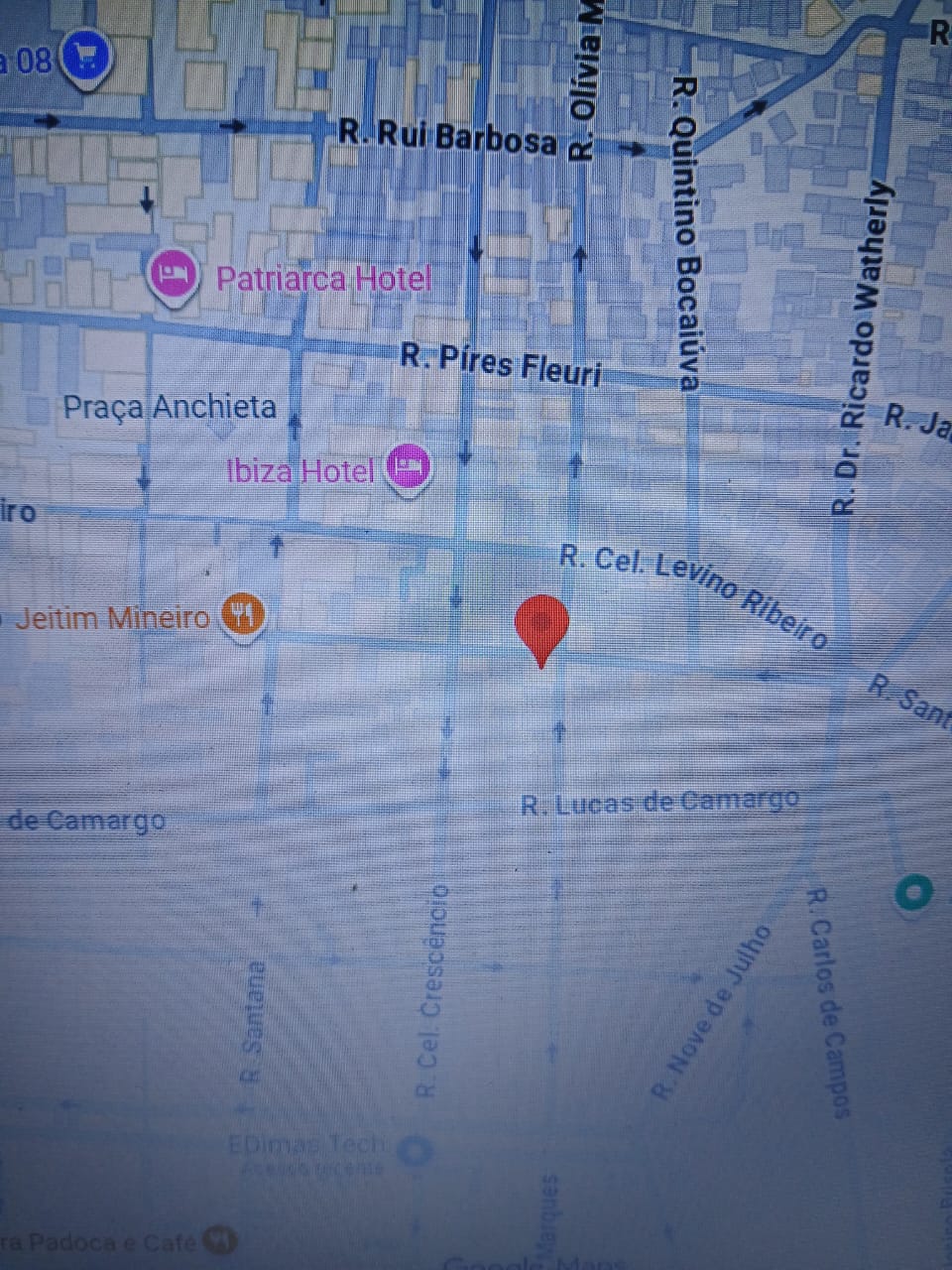The image size is (952, 1270).
Task: Open the Padoca e Café marker
Action: [219, 1239]
